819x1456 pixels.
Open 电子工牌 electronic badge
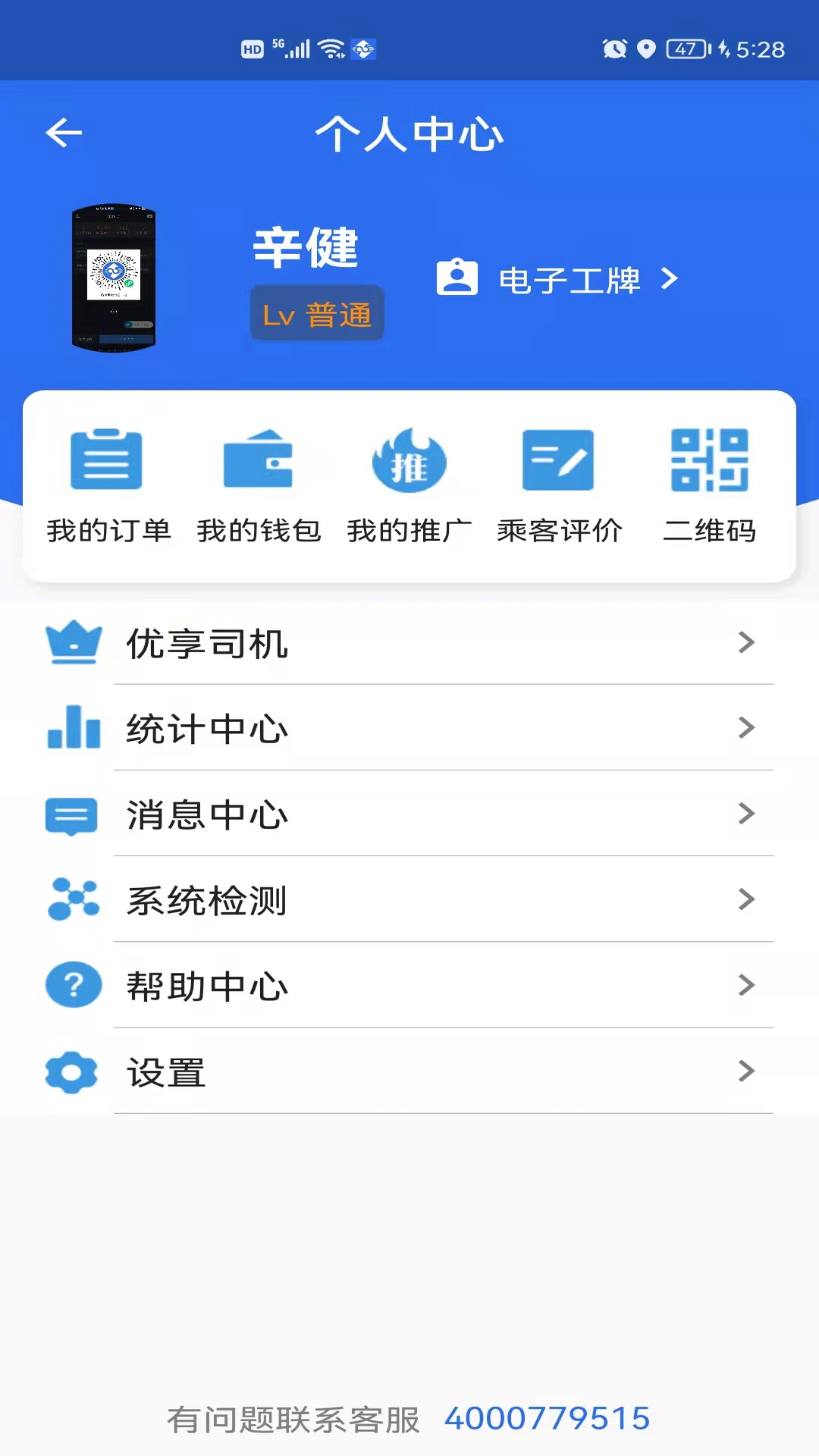point(557,280)
